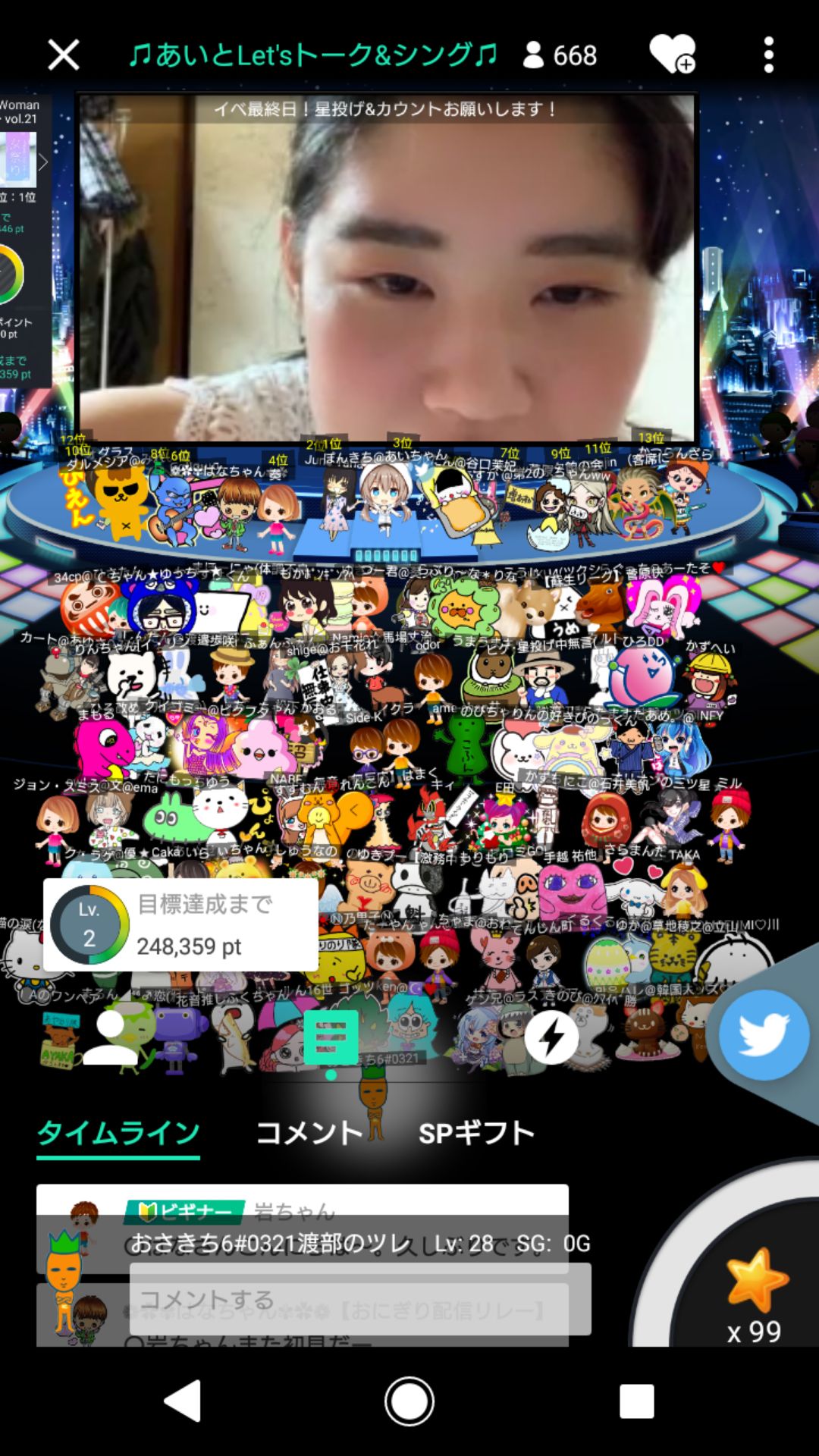Open the viewer count list

(560, 55)
